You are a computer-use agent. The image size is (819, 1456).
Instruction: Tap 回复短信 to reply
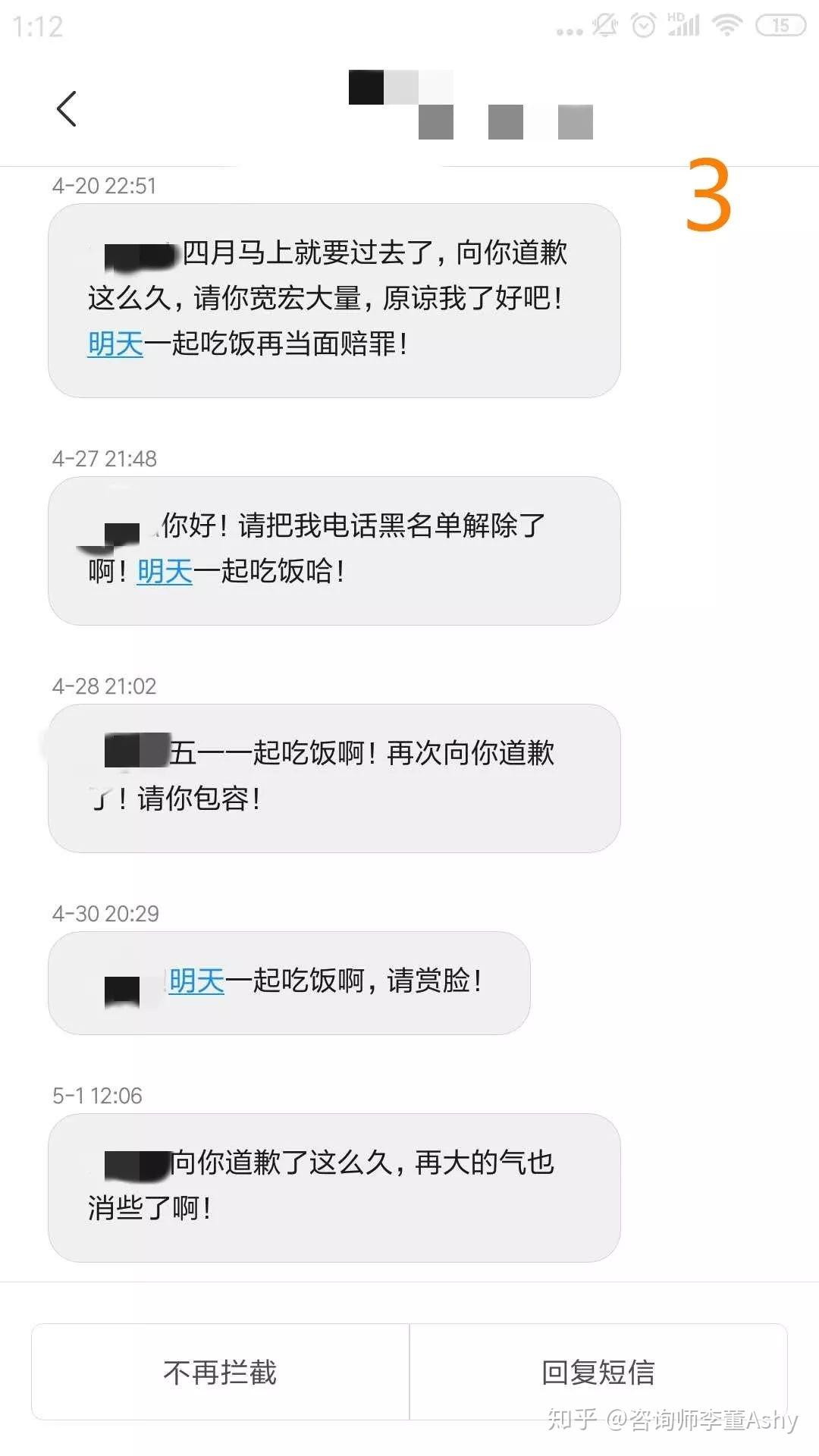coord(598,1372)
